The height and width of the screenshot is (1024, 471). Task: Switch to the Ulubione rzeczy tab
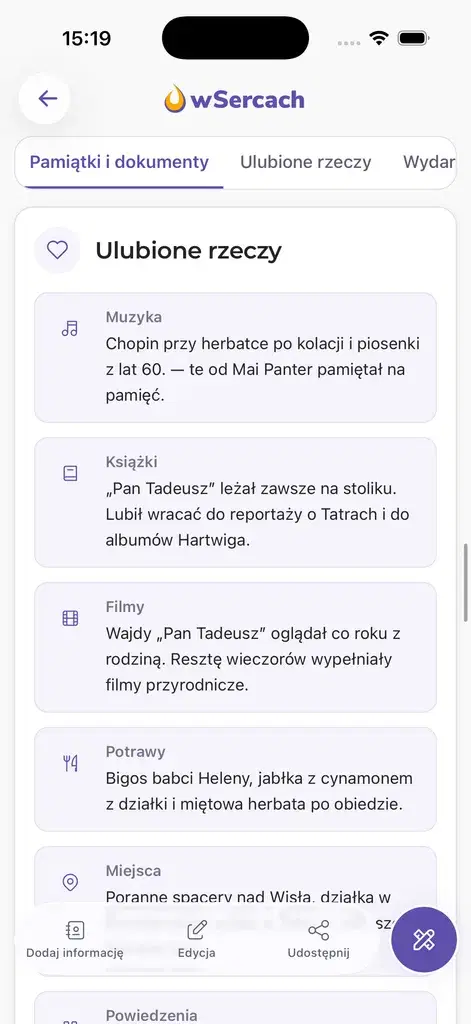tap(306, 162)
